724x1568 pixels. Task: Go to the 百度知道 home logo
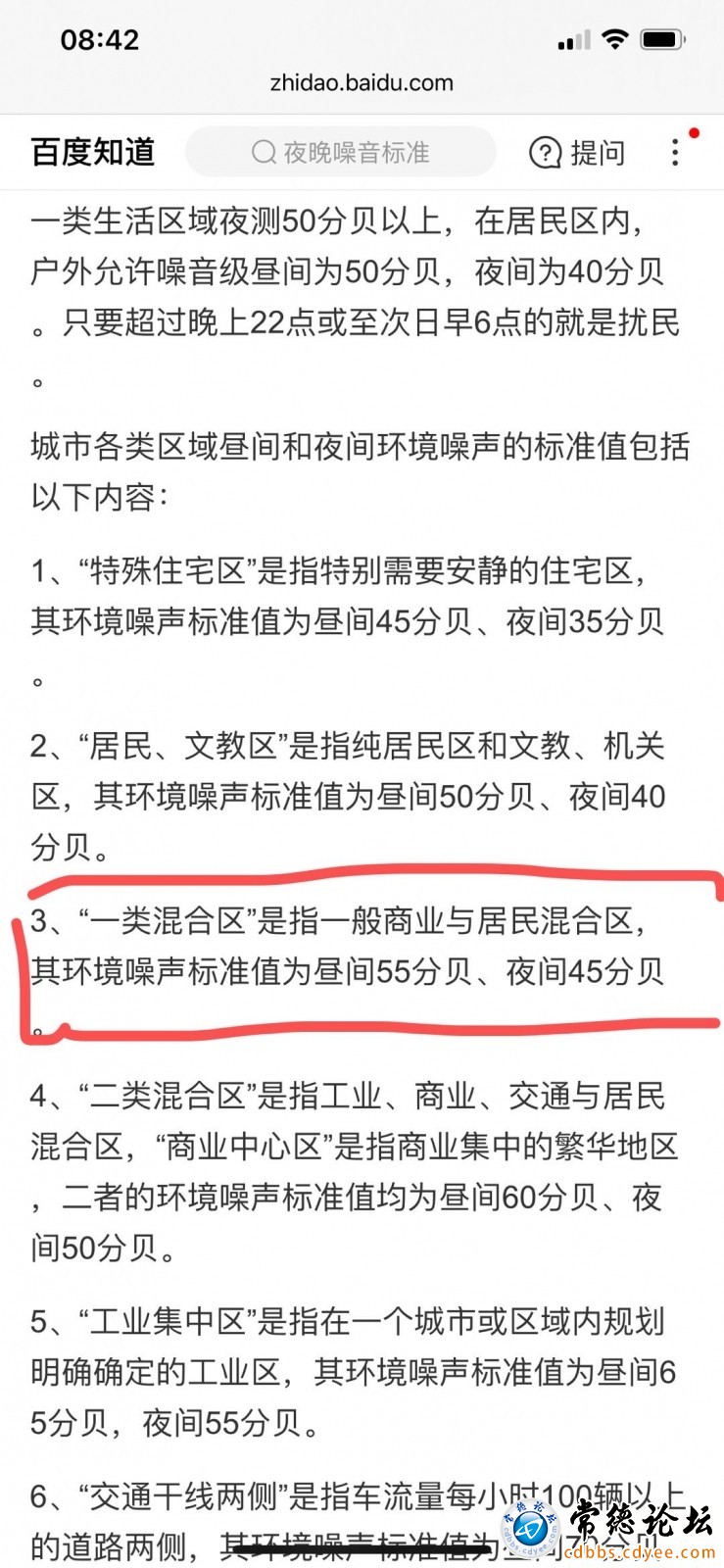93,152
